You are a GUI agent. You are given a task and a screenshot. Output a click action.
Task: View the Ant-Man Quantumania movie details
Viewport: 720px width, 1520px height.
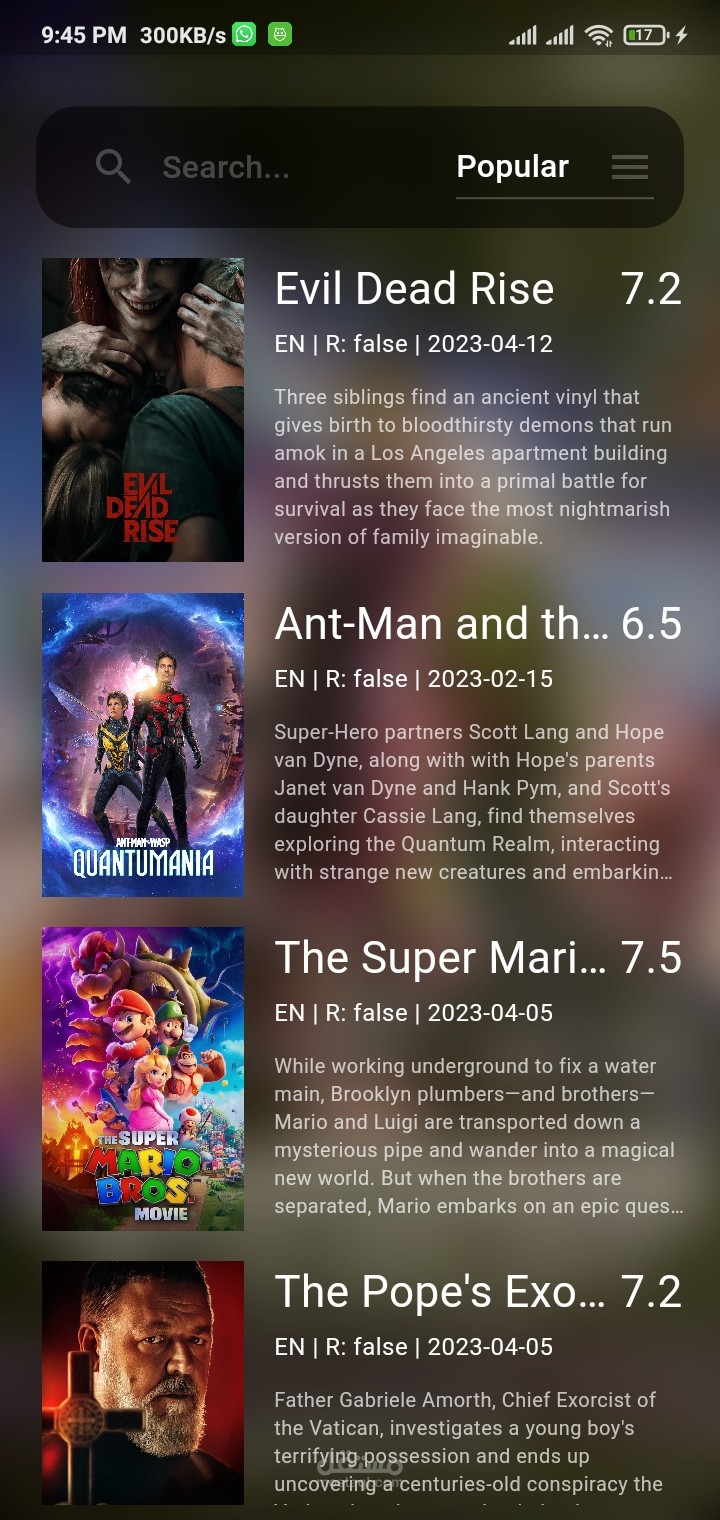[362, 745]
